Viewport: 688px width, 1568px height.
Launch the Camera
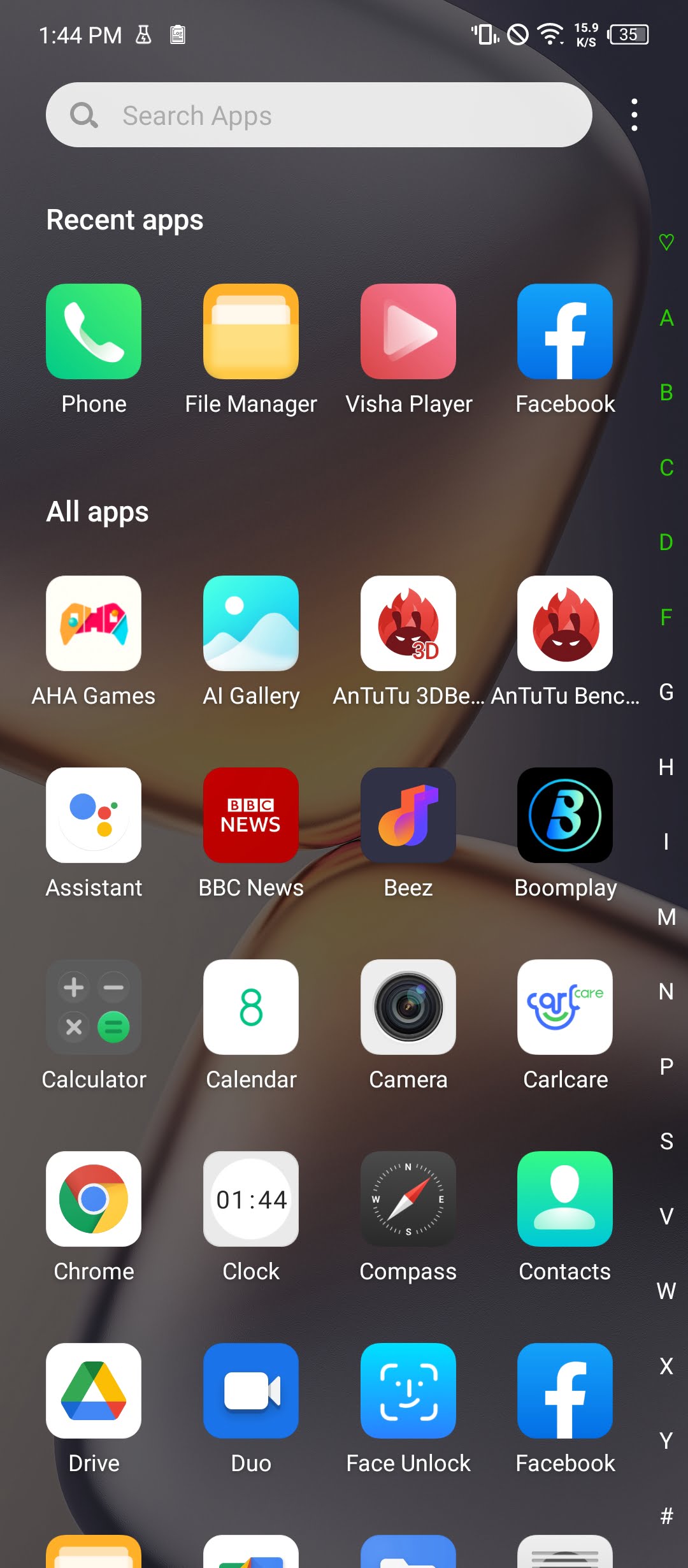[x=408, y=1007]
